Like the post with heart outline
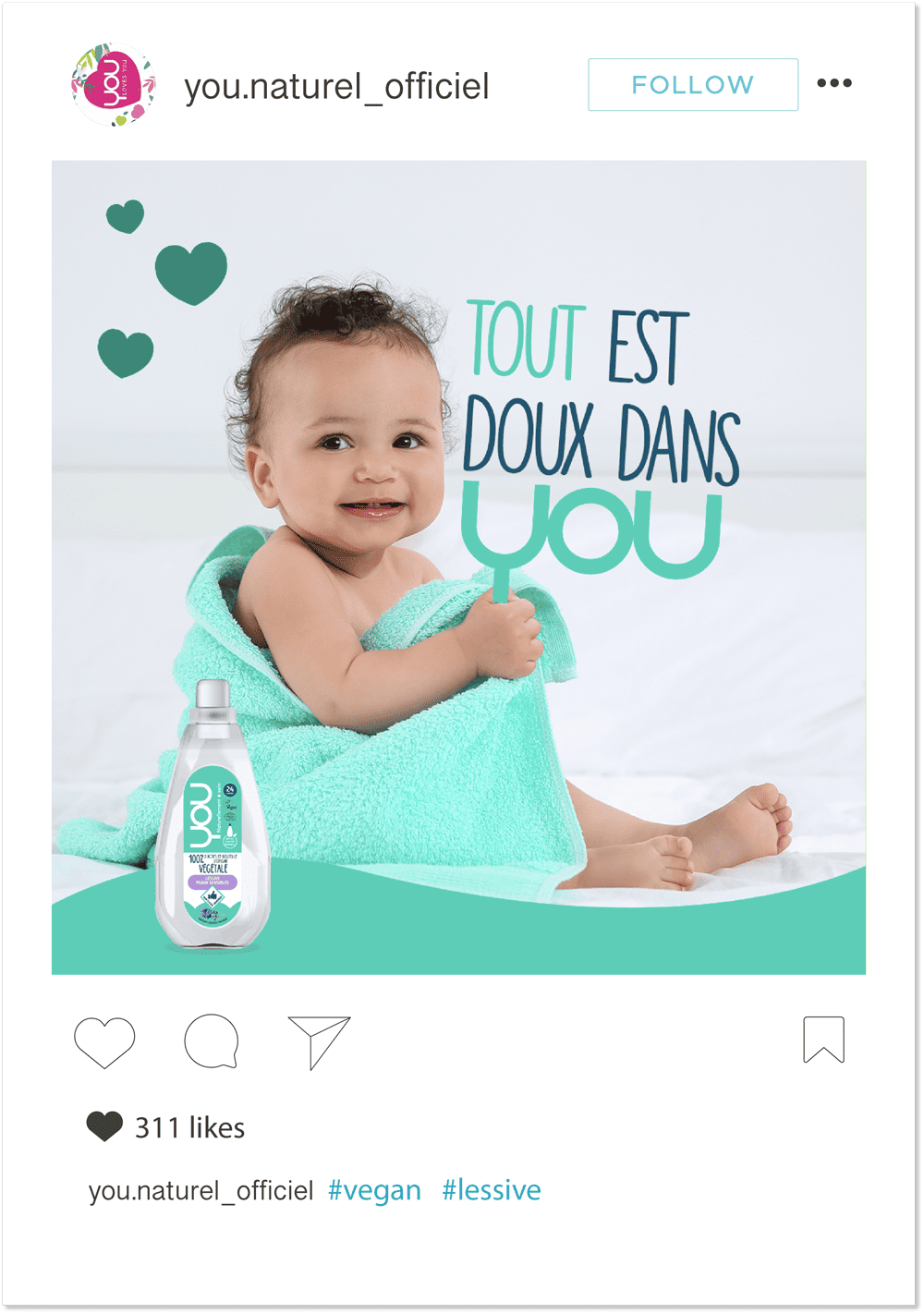The image size is (924, 1314). [104, 1041]
